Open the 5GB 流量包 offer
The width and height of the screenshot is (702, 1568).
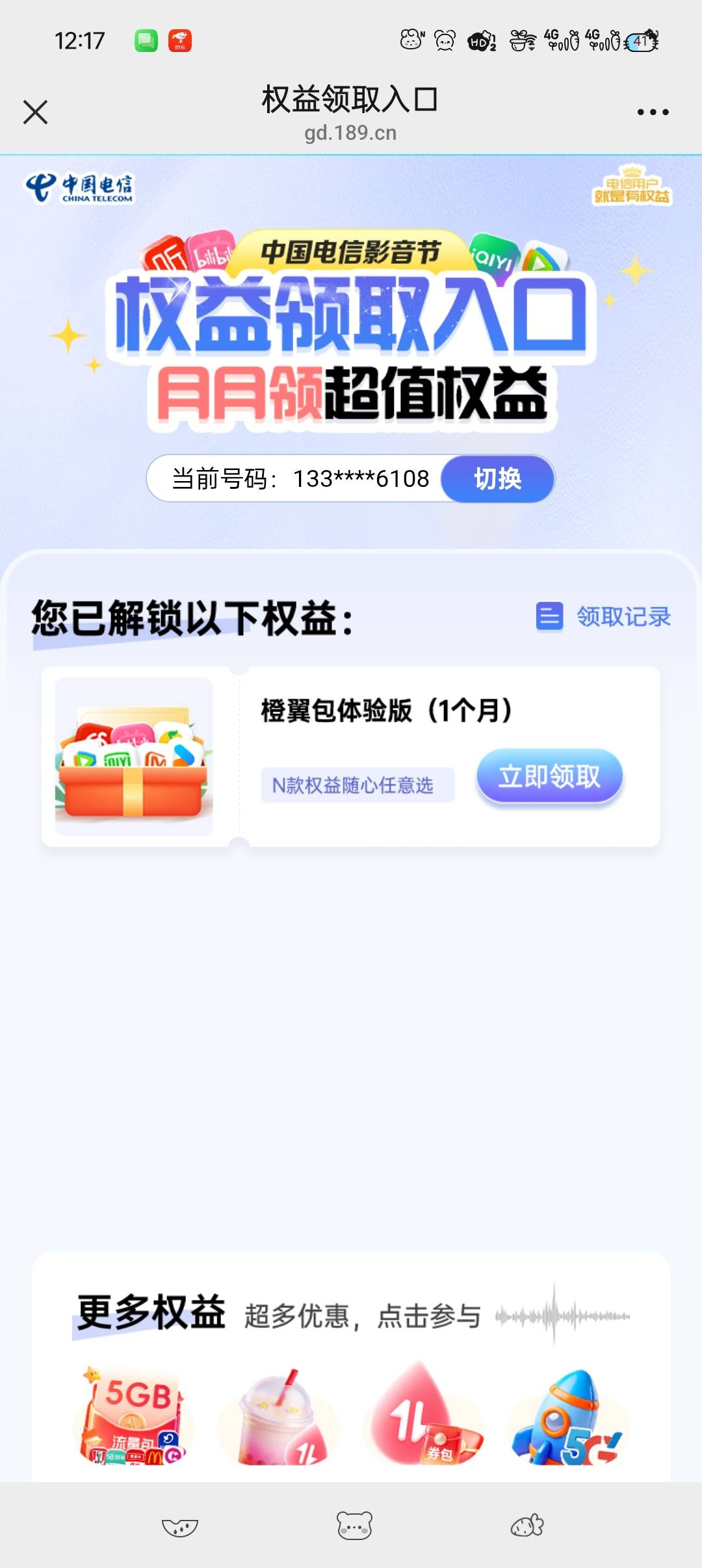[x=134, y=1417]
